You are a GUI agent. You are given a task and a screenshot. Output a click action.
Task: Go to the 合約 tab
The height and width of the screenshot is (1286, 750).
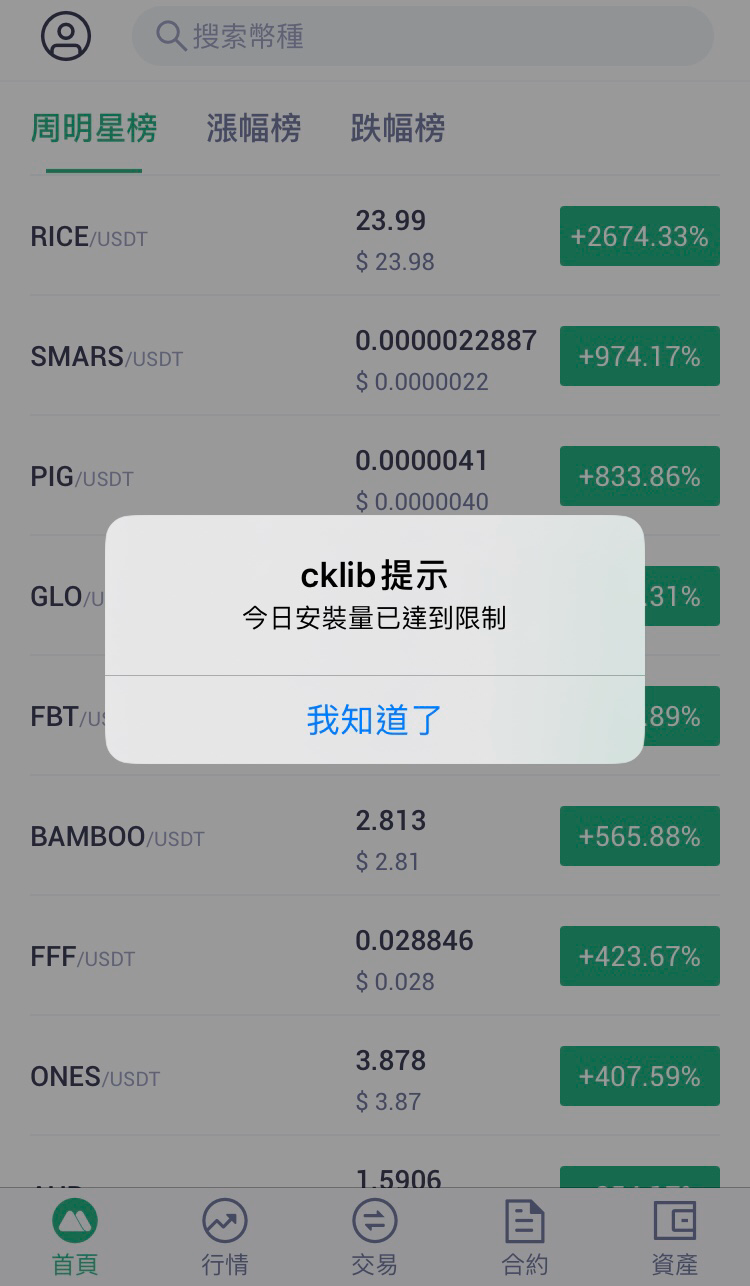pyautogui.click(x=525, y=1238)
